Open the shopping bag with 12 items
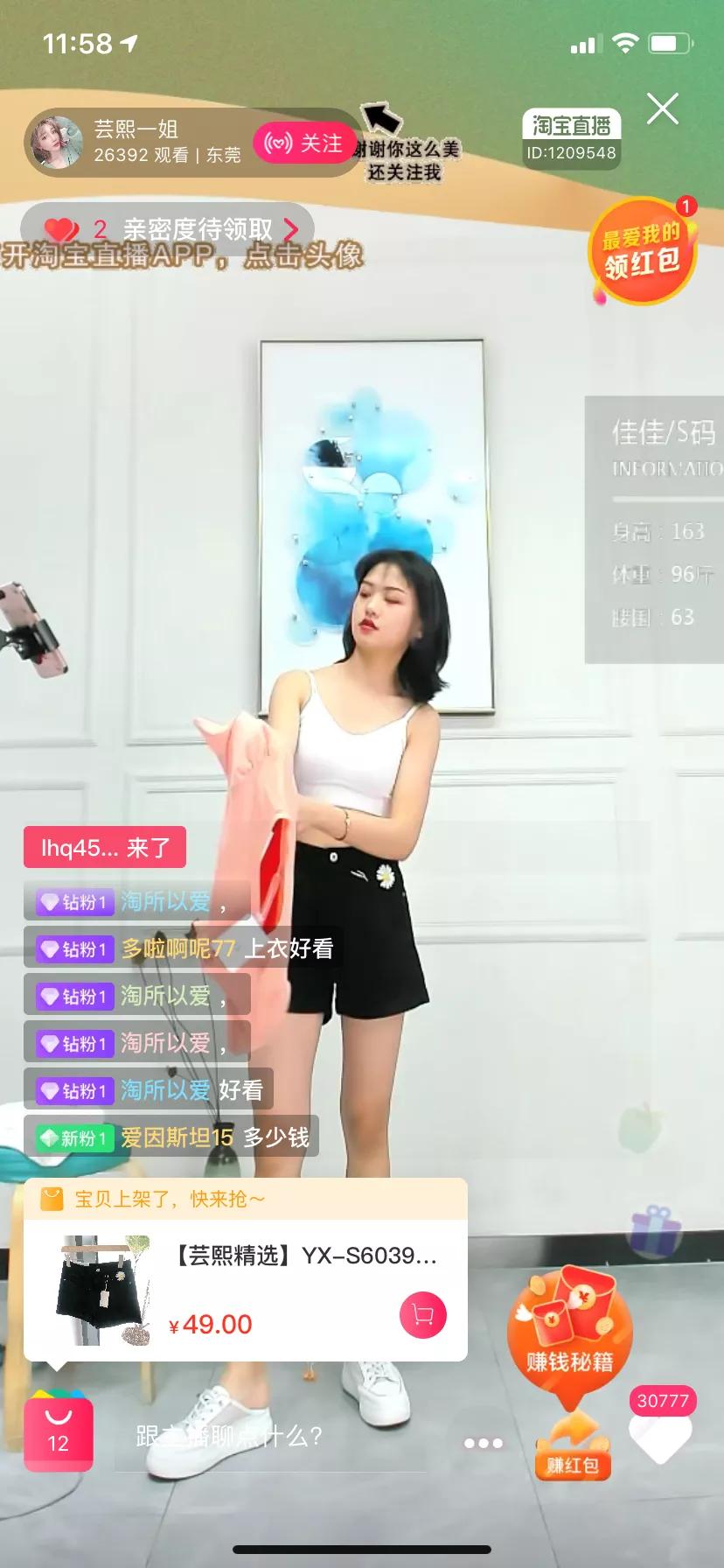This screenshot has width=724, height=1568. pyautogui.click(x=58, y=1435)
